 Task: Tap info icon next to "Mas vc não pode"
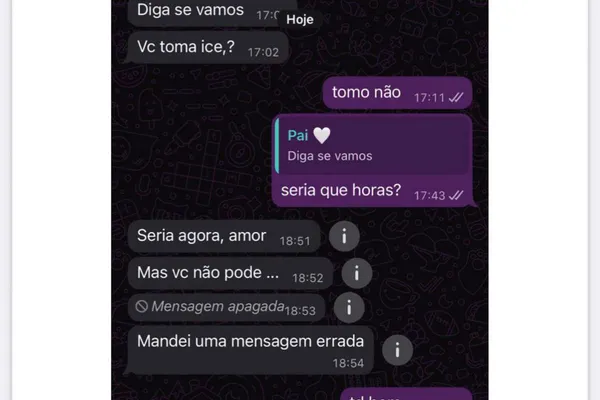(357, 272)
